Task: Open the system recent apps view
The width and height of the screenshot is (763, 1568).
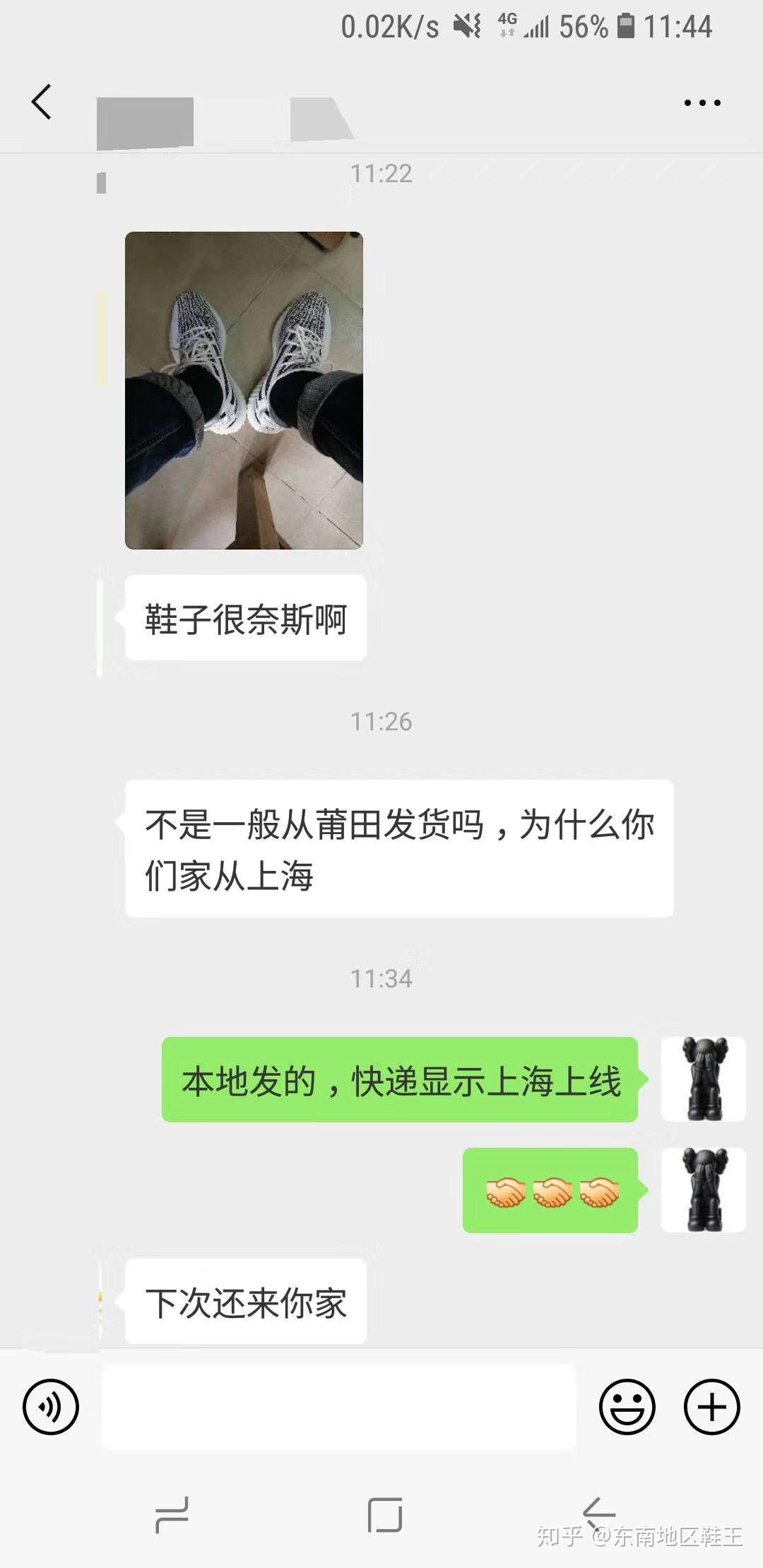Action: (172, 1514)
